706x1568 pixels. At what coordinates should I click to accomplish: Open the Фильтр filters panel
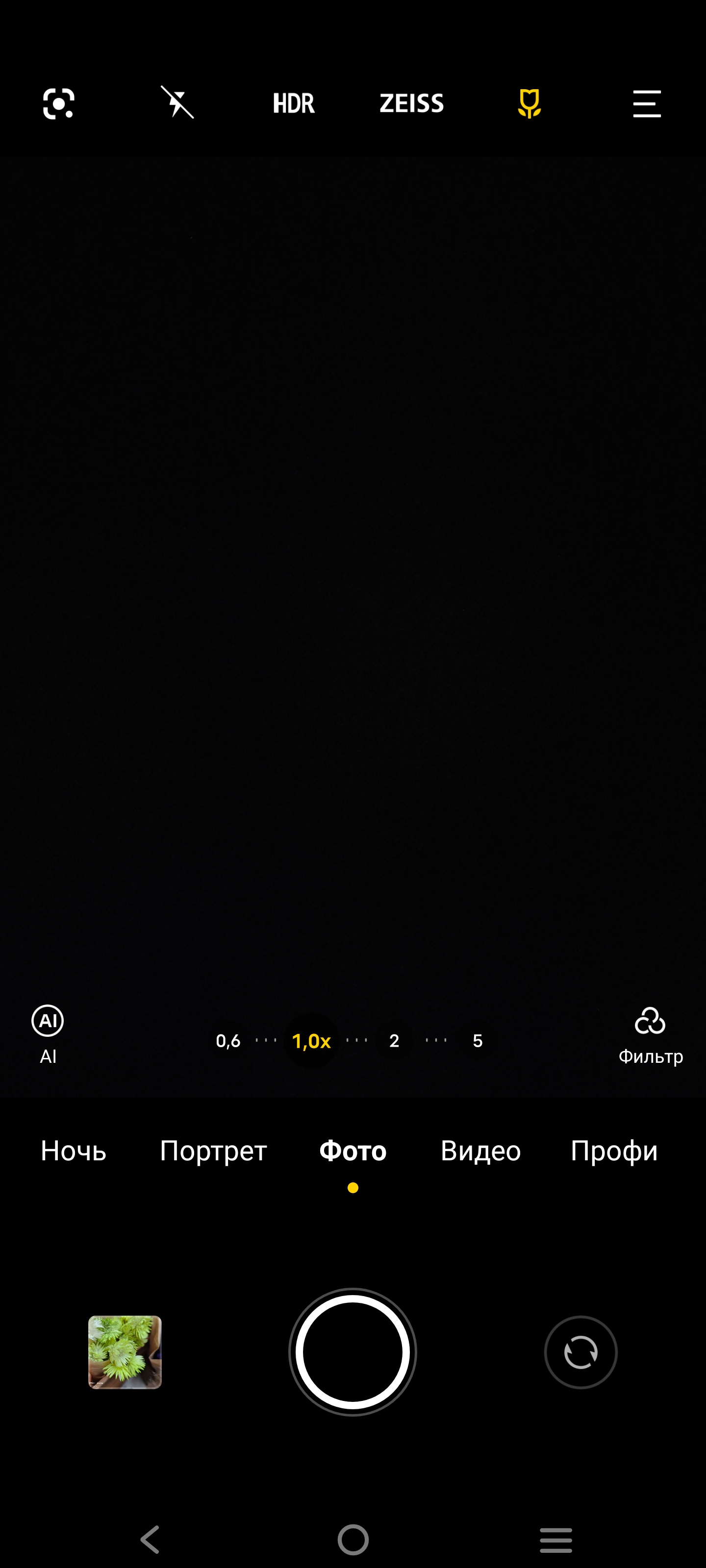[650, 1035]
